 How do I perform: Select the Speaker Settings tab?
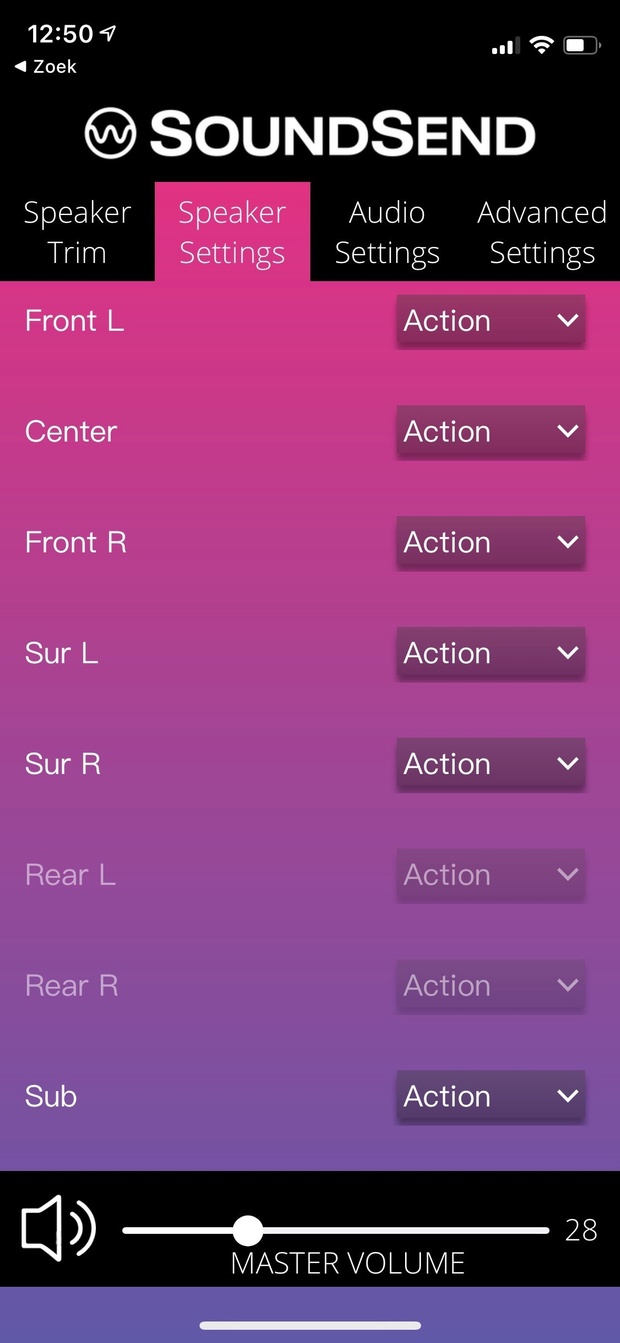tap(232, 232)
